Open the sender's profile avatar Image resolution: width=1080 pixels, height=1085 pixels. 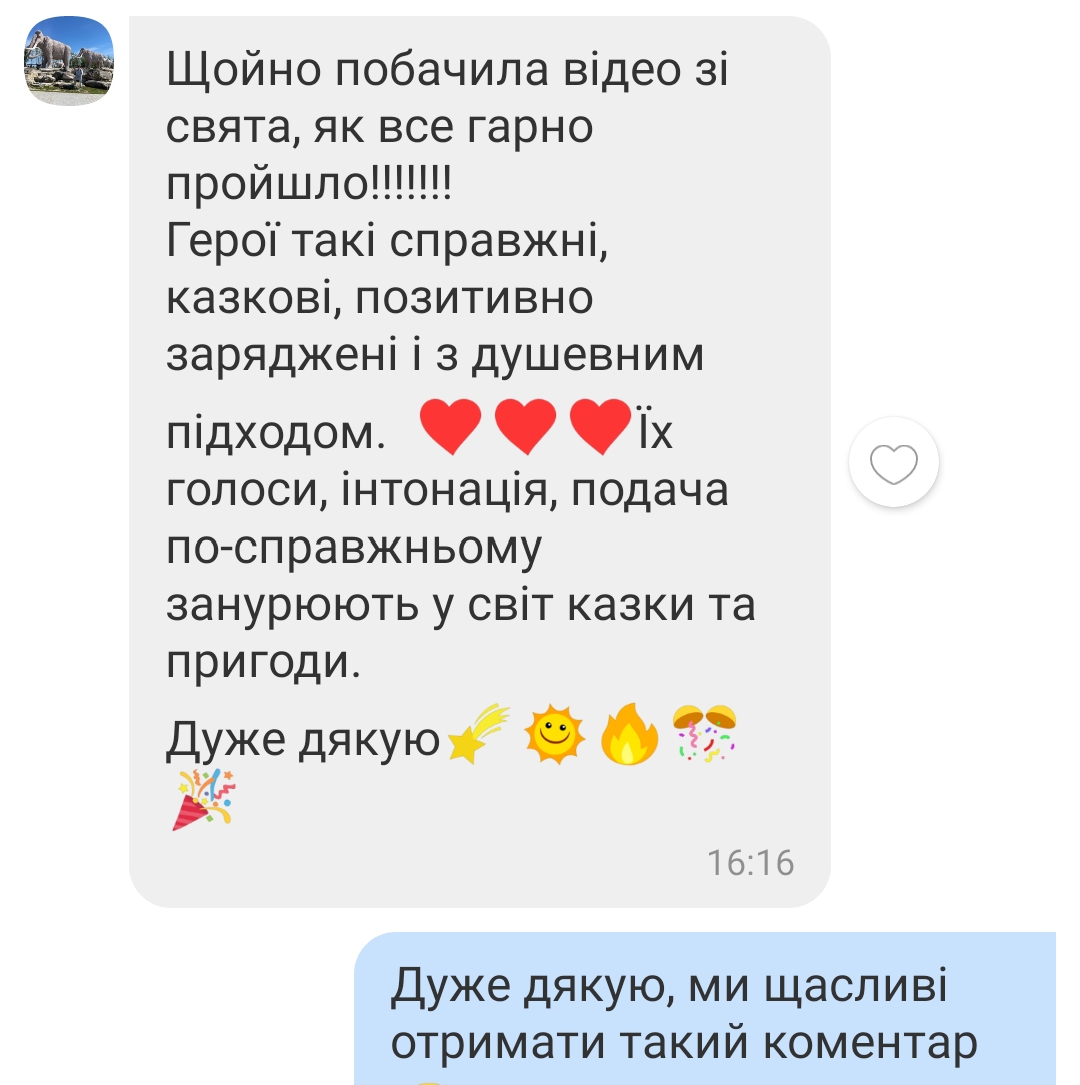[68, 60]
